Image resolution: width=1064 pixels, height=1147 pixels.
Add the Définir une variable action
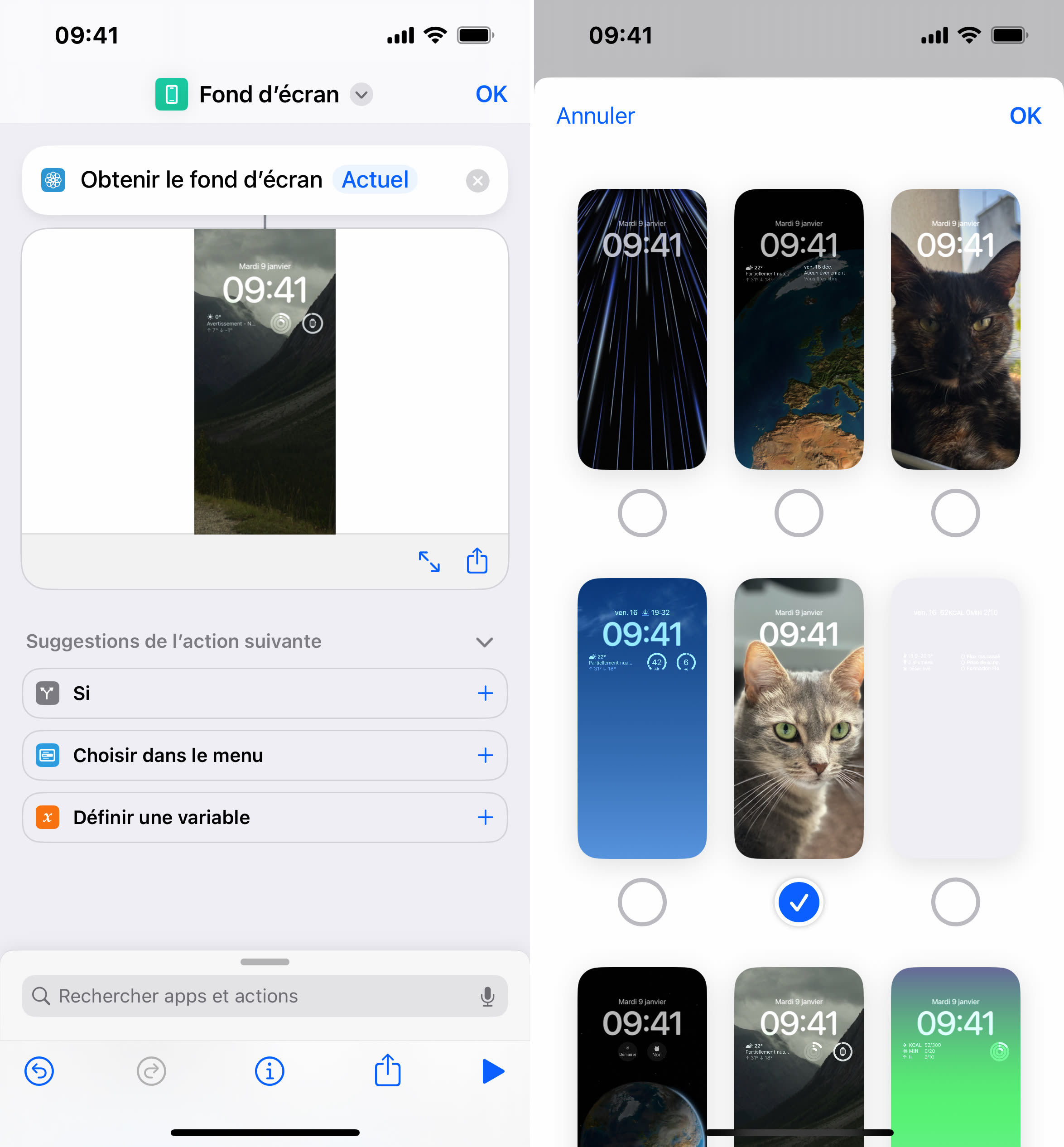coord(485,818)
